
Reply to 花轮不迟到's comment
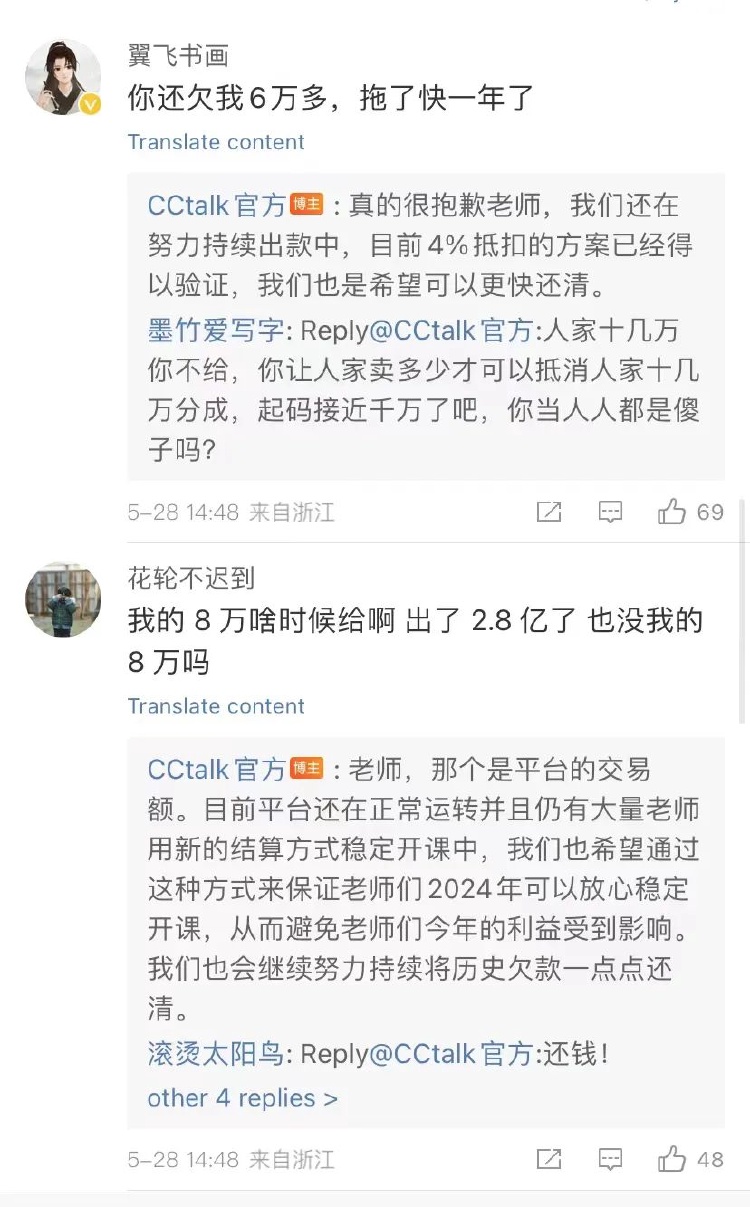pyautogui.click(x=610, y=1160)
